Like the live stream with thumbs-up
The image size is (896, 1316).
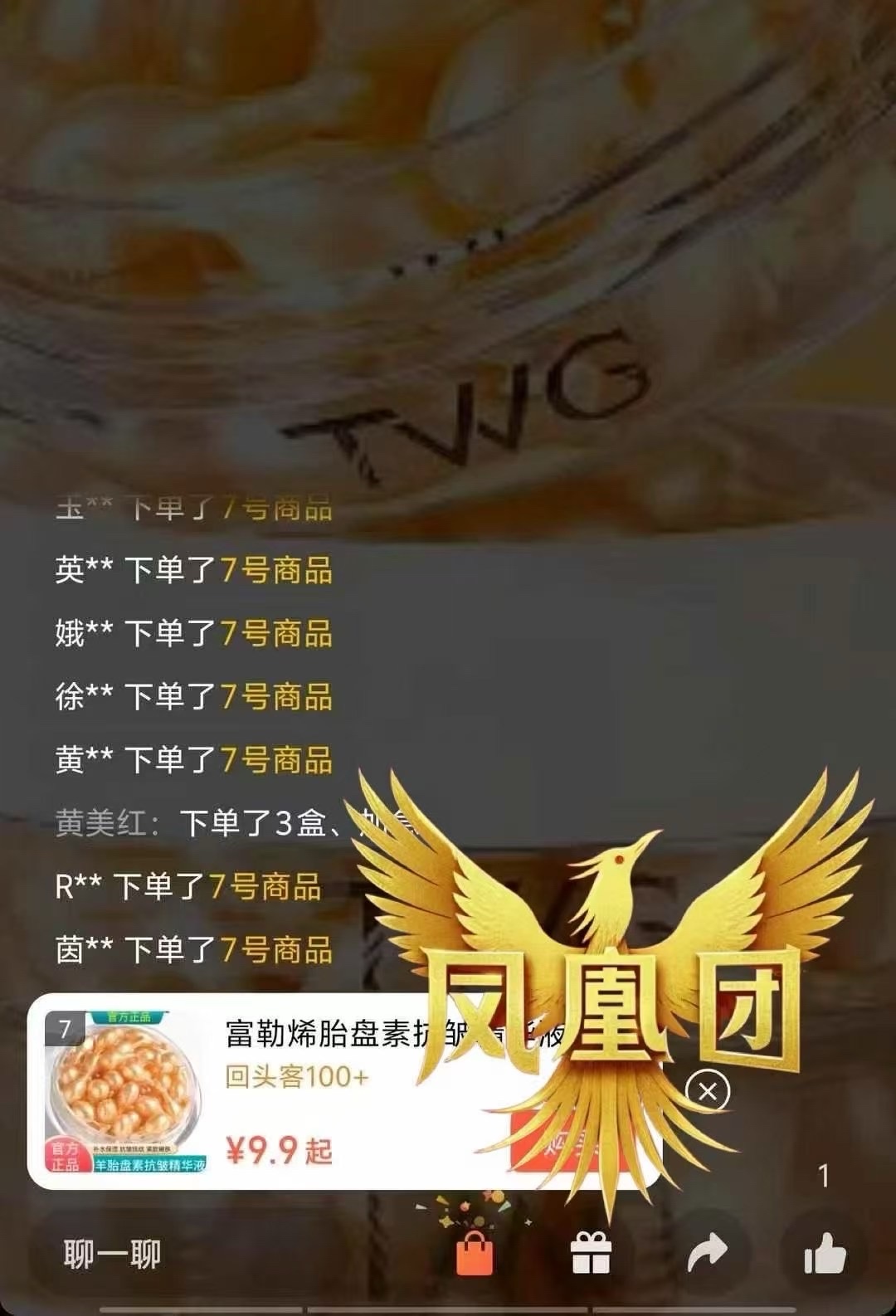[x=824, y=1254]
